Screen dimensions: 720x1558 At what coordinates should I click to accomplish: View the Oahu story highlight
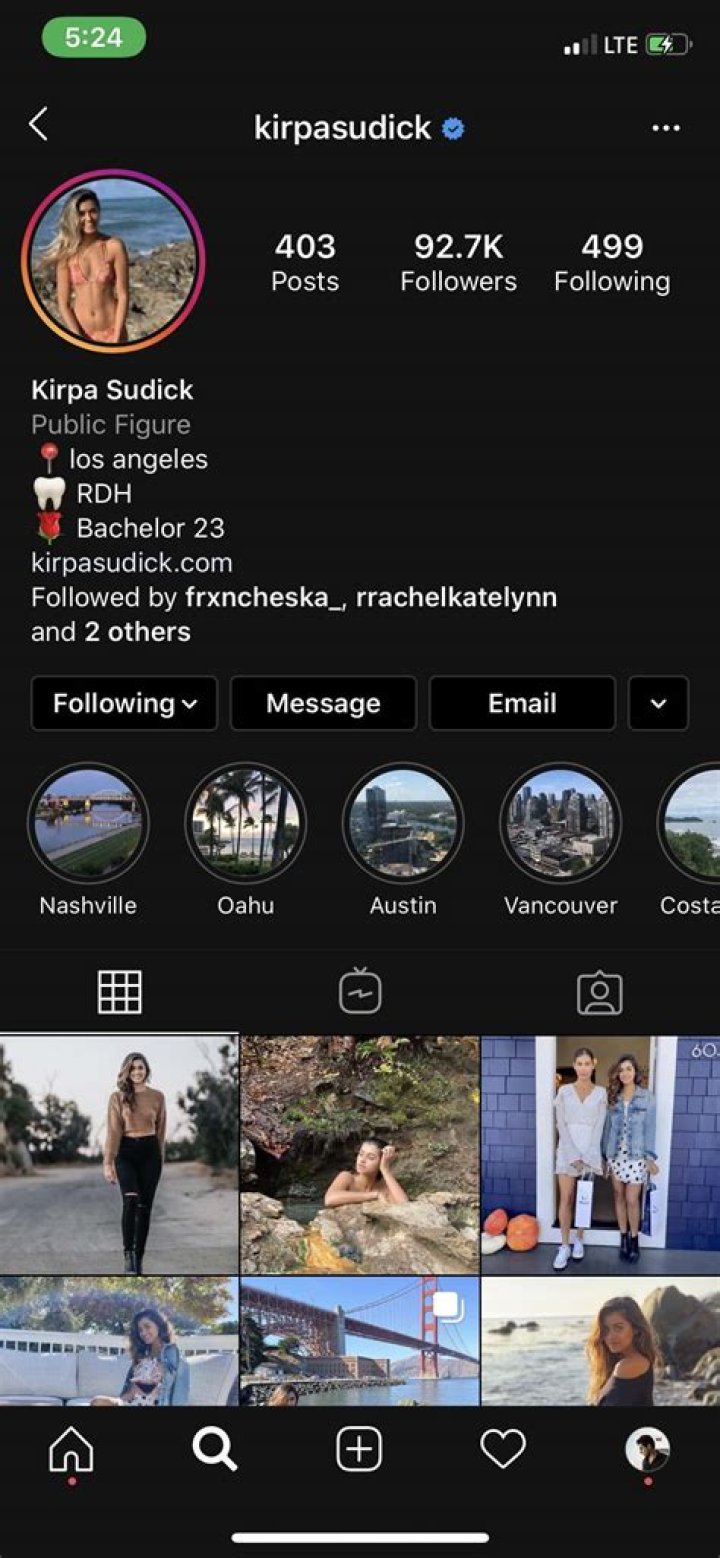[x=245, y=824]
